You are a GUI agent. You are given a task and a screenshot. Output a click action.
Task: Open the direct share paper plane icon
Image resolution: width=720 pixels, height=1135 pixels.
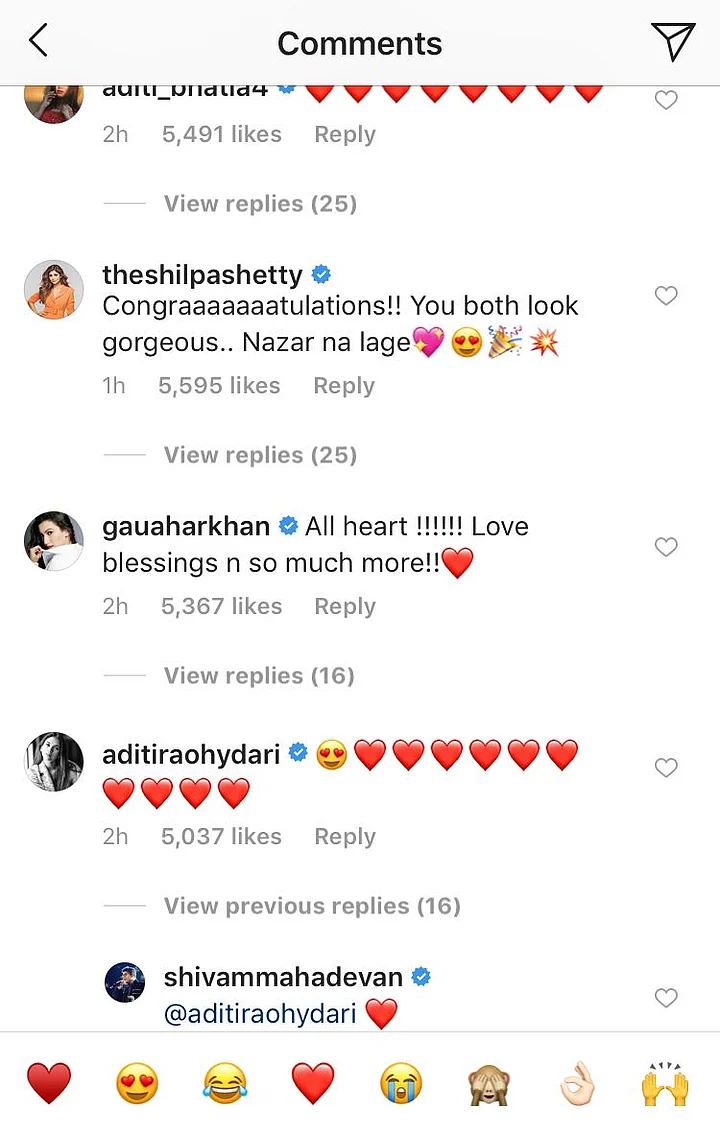click(x=673, y=42)
